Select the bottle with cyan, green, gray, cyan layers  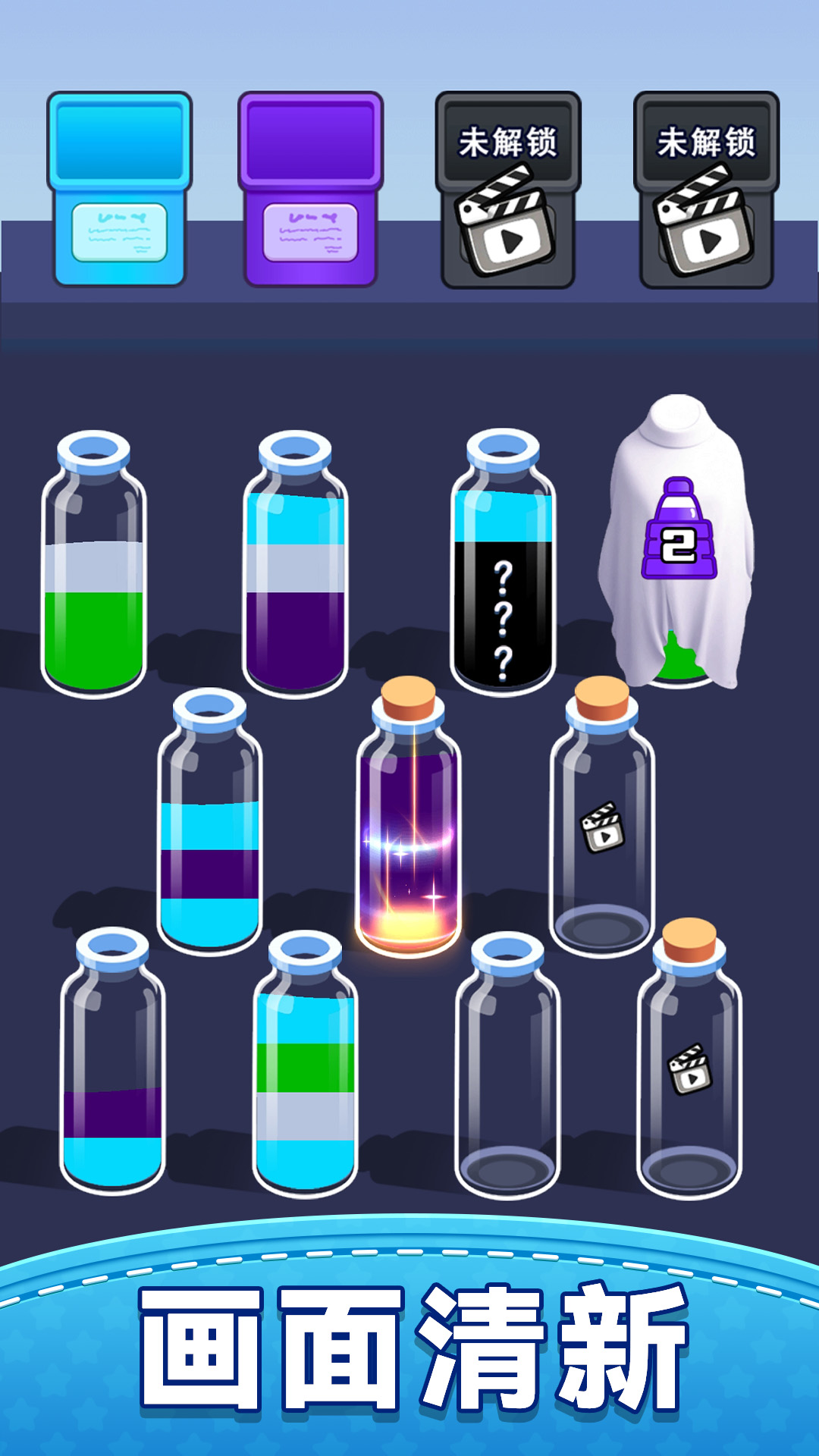tap(306, 1063)
